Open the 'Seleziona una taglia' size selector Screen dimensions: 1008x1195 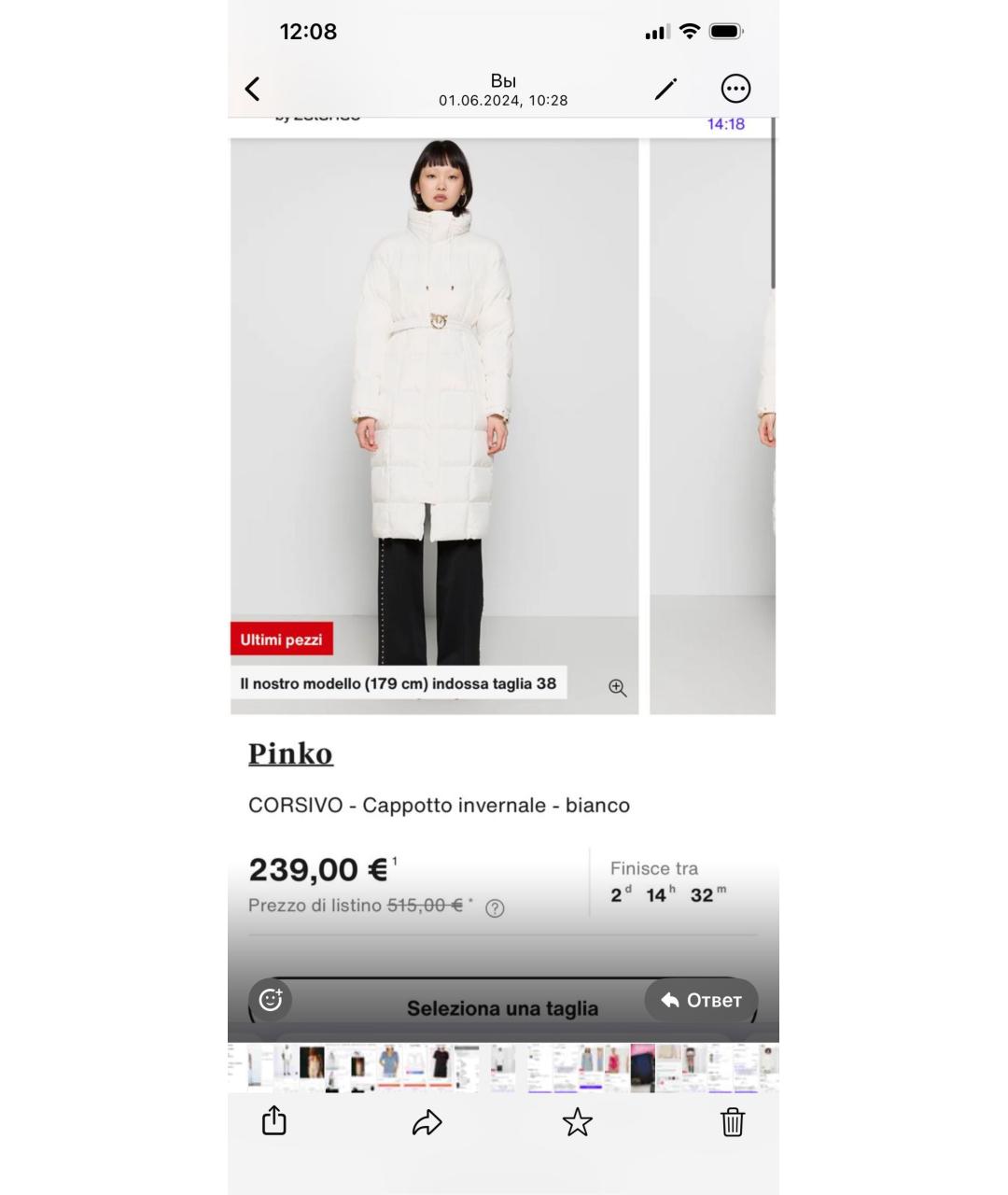pos(502,1008)
